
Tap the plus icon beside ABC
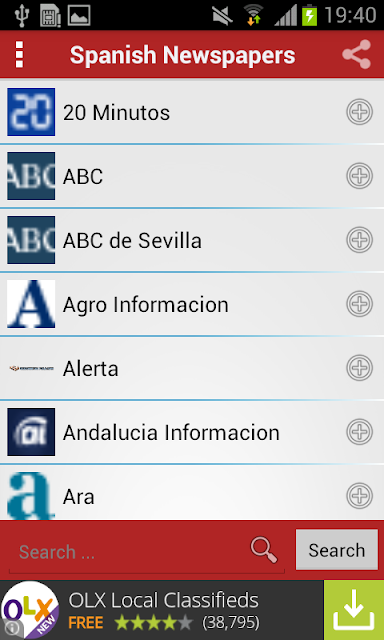[360, 176]
